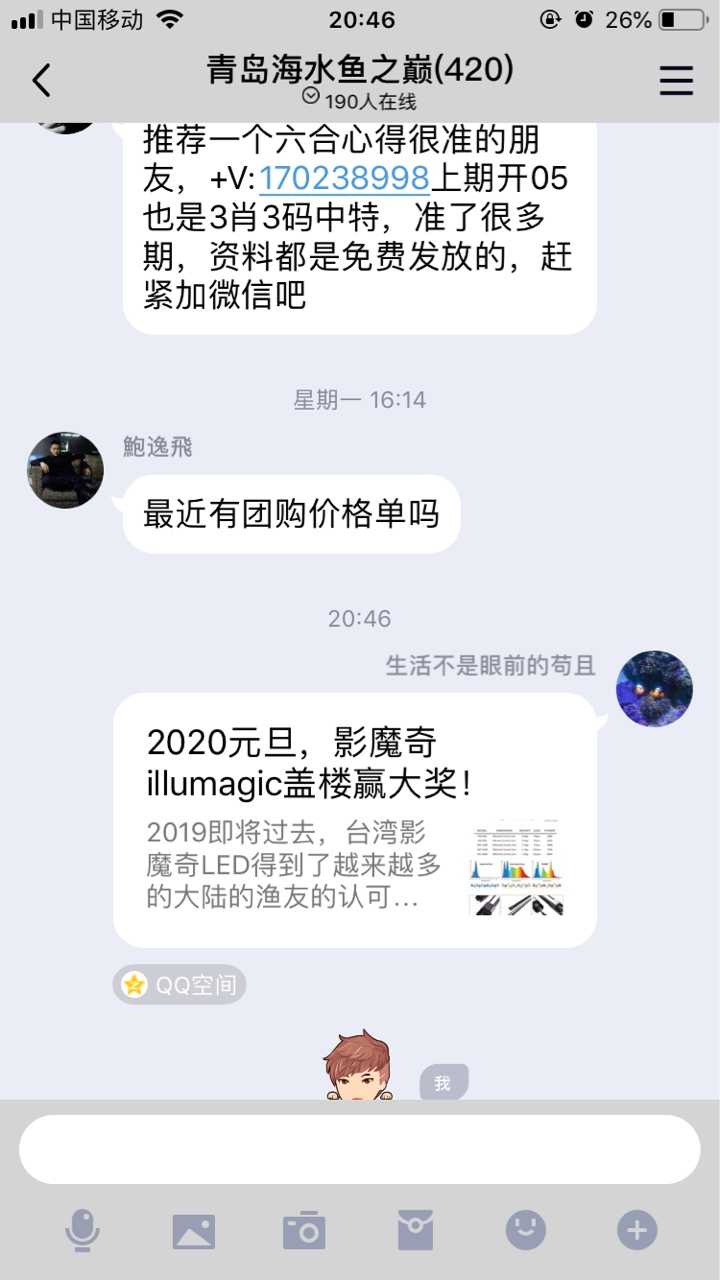Open the emoji panel
The height and width of the screenshot is (1280, 720).
click(x=526, y=1230)
